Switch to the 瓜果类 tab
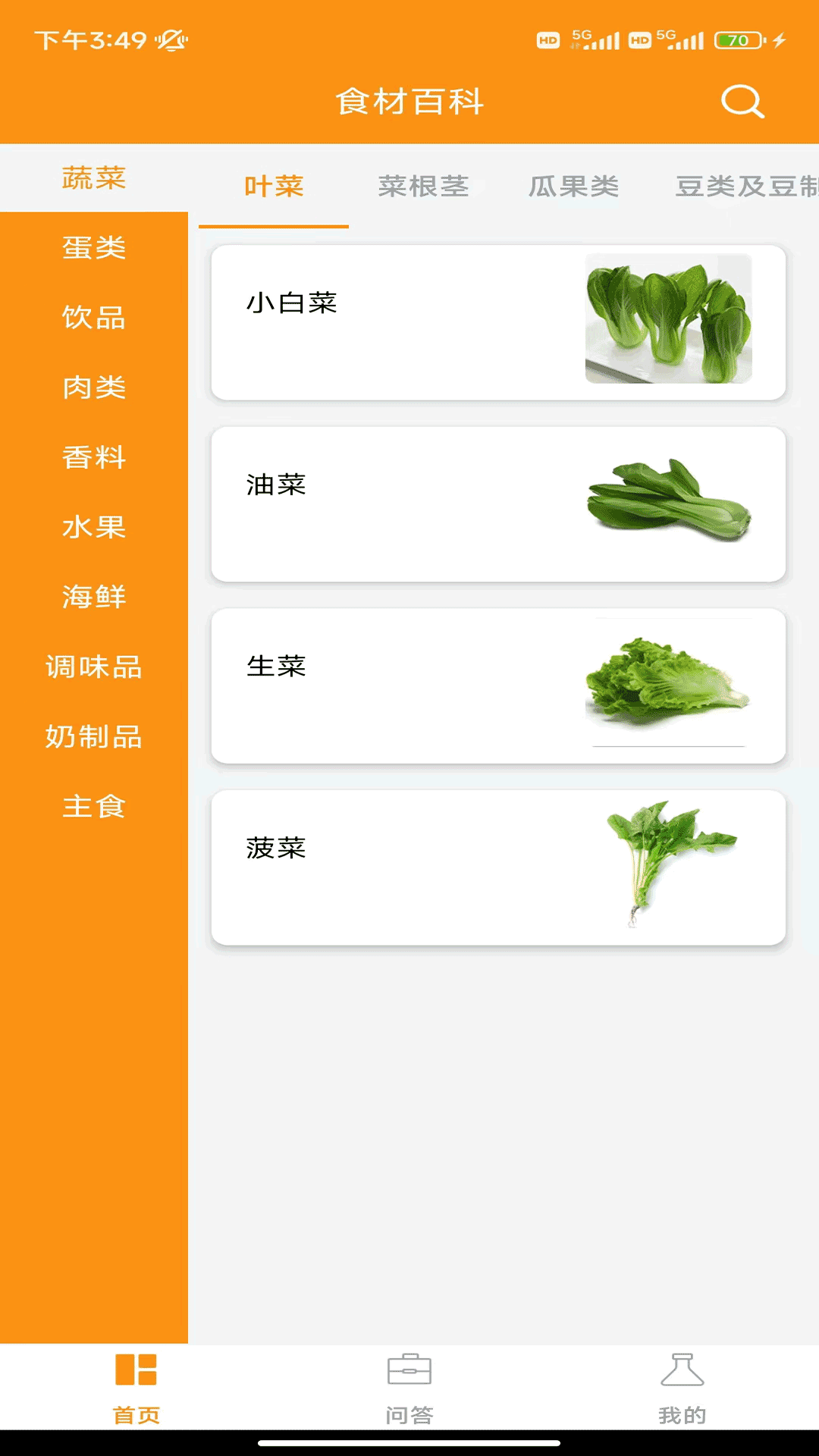 pos(573,187)
